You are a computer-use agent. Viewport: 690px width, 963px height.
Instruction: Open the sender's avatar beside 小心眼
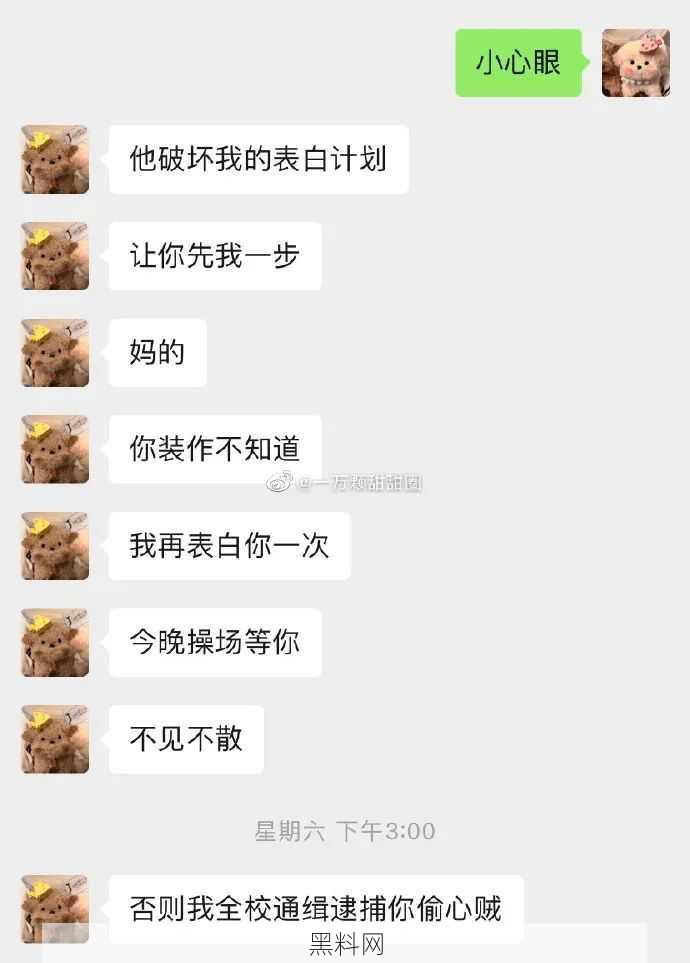point(635,63)
